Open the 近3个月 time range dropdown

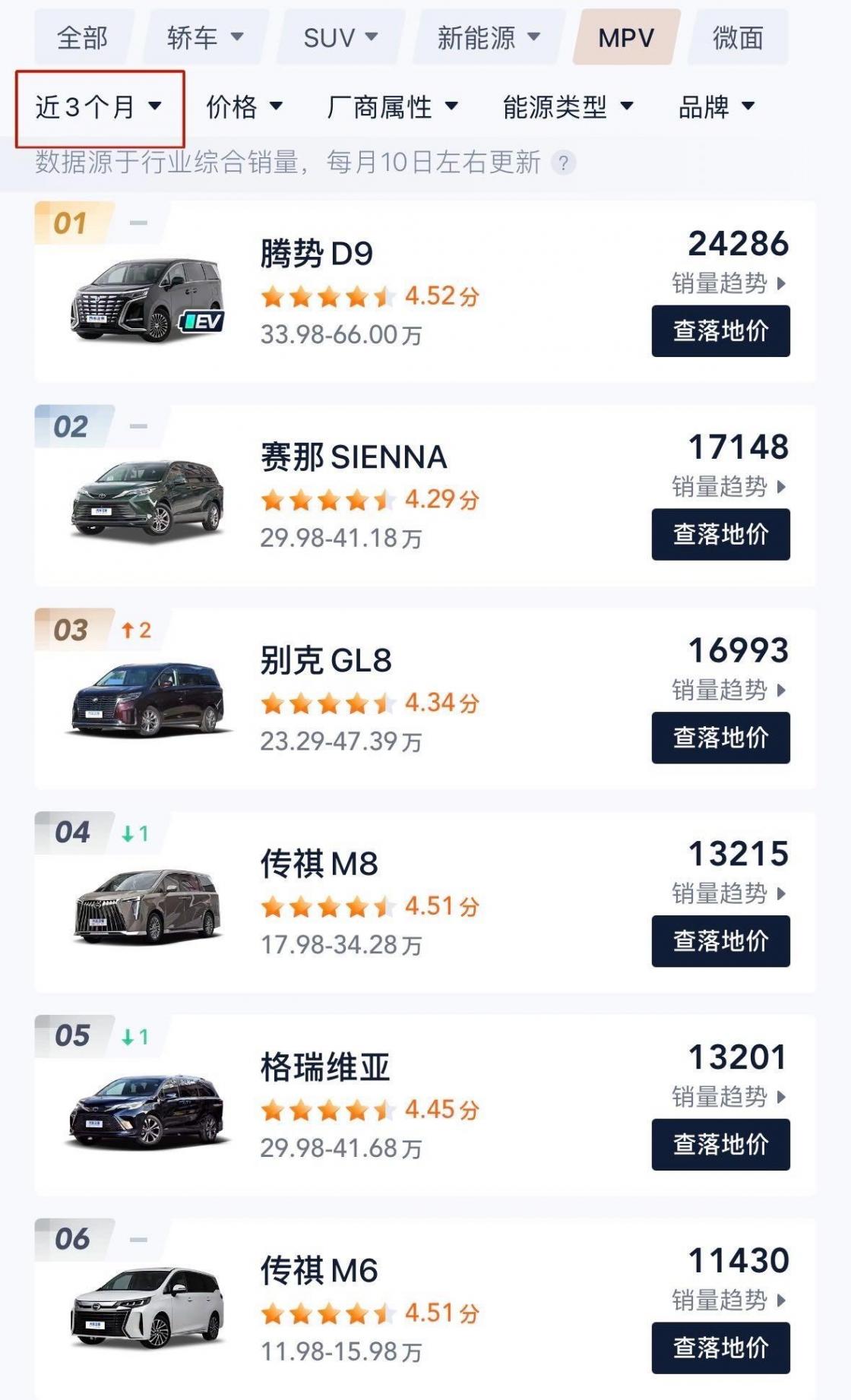pos(99,107)
